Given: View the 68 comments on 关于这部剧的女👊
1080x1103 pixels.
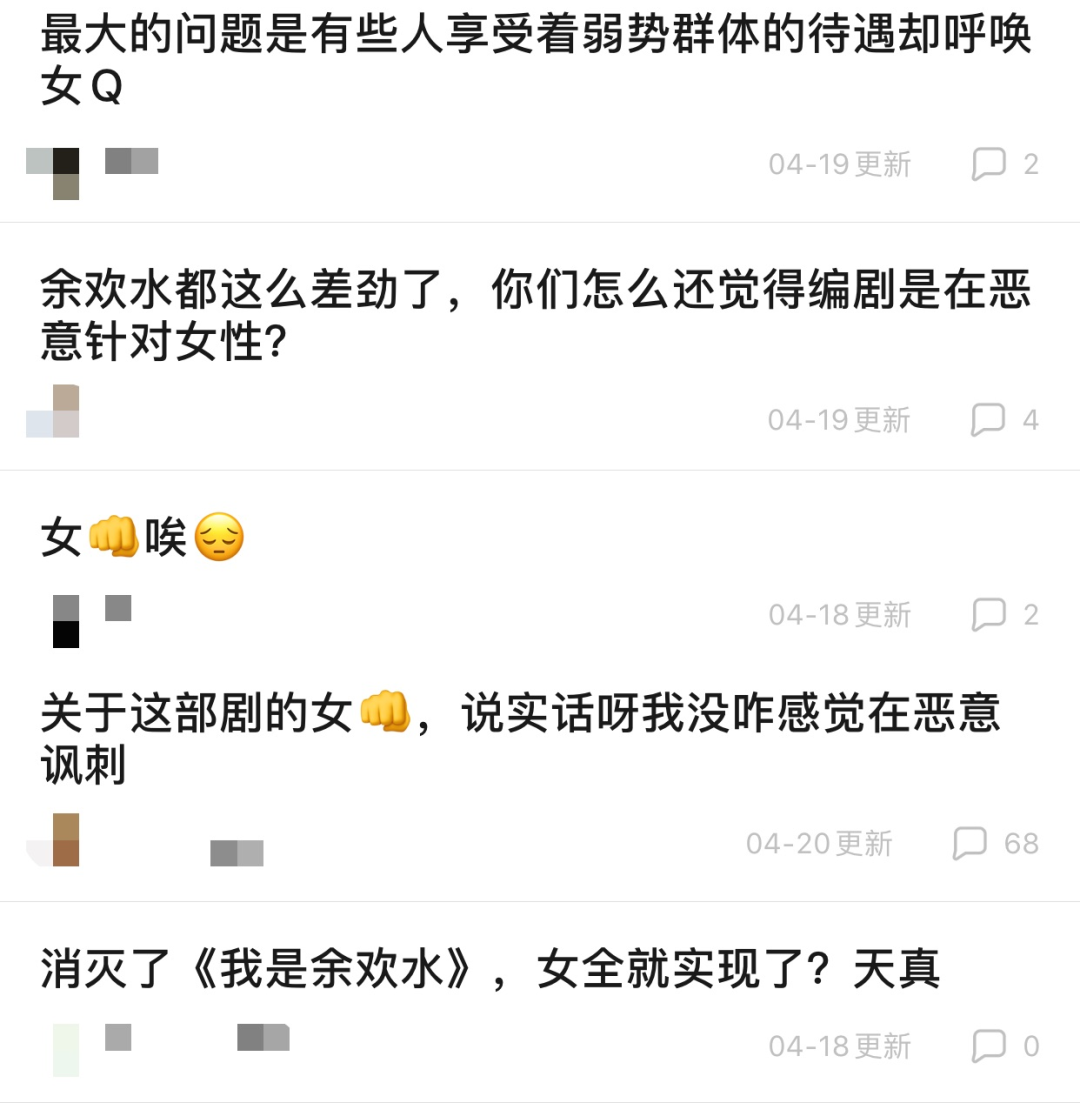Looking at the screenshot, I should pyautogui.click(x=996, y=843).
